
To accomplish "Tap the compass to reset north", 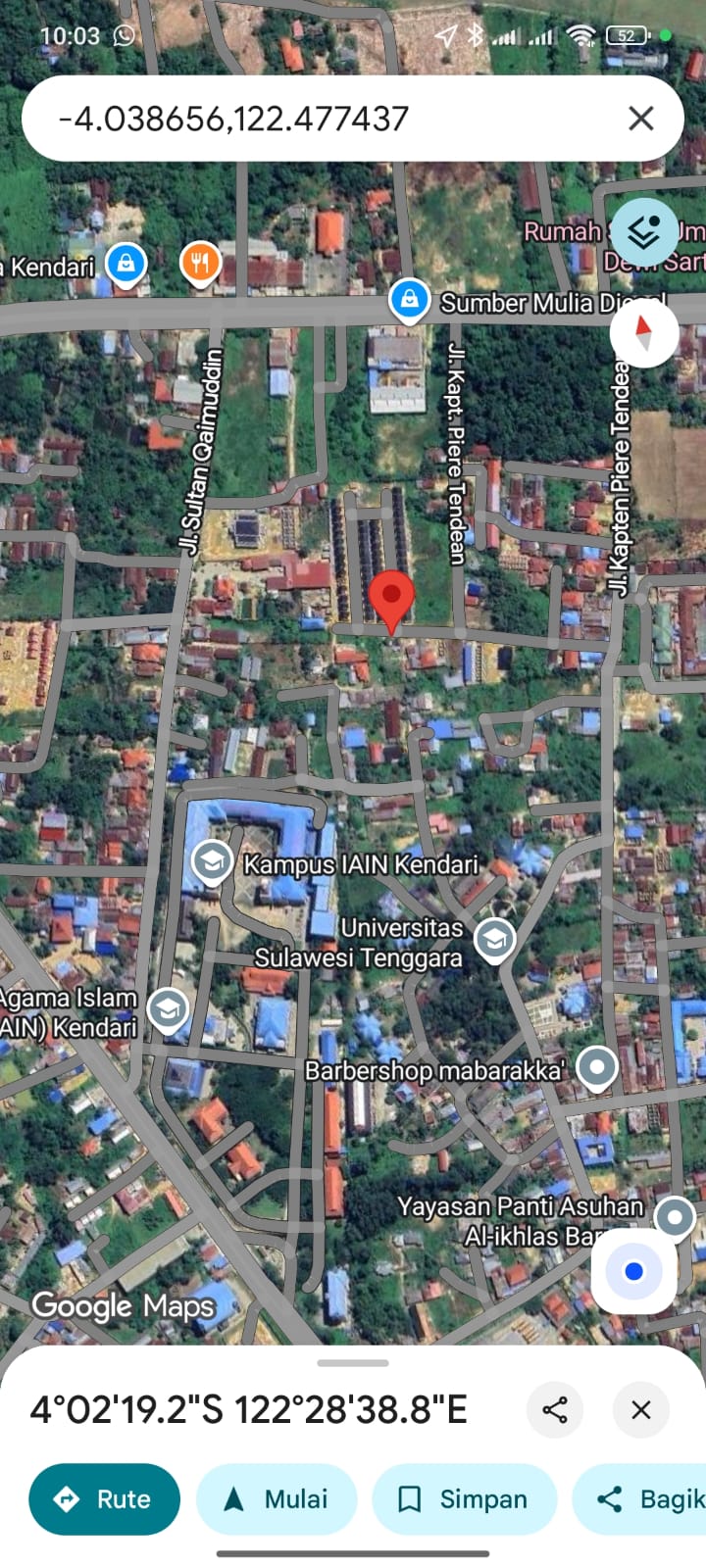I will (643, 332).
